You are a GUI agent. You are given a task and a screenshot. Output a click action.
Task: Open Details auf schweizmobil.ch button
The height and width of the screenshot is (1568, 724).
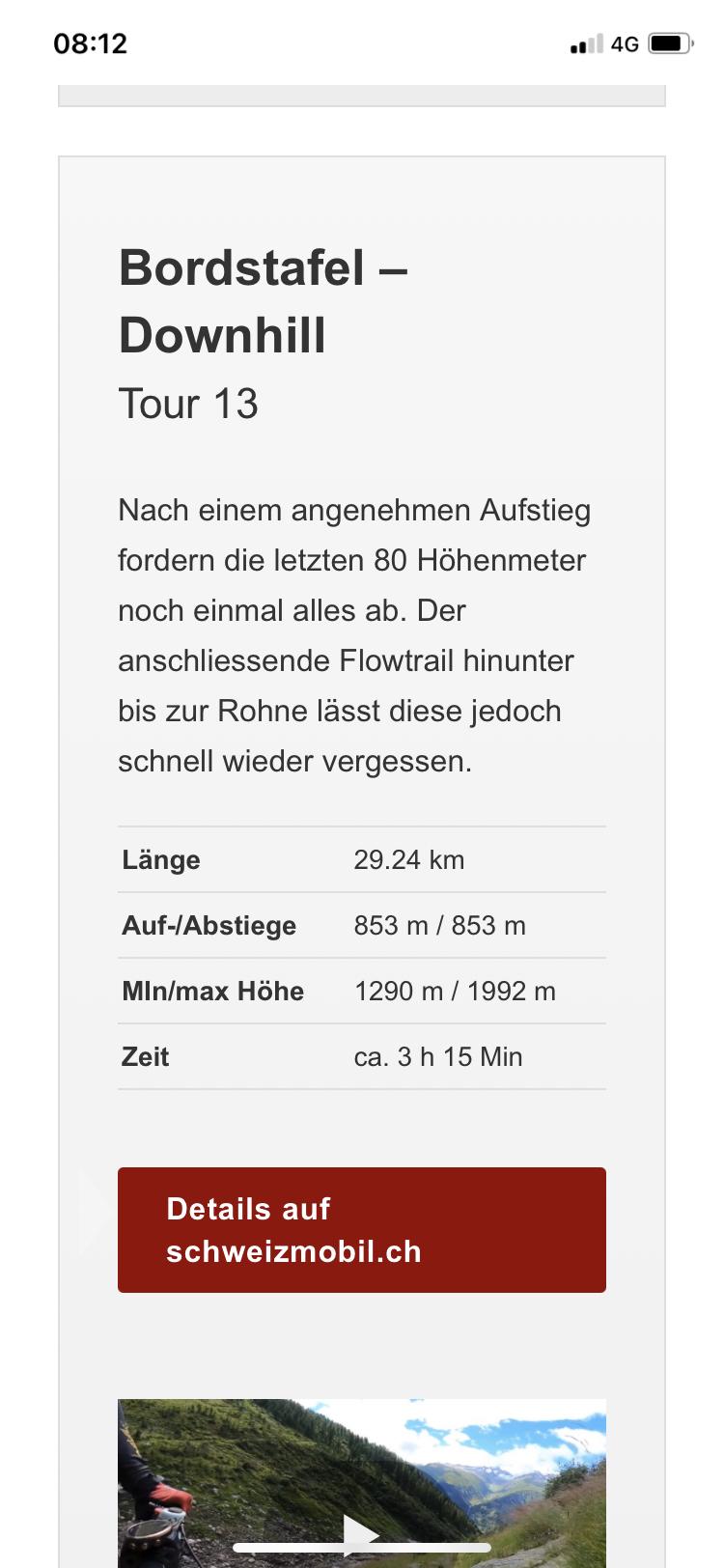[362, 1229]
